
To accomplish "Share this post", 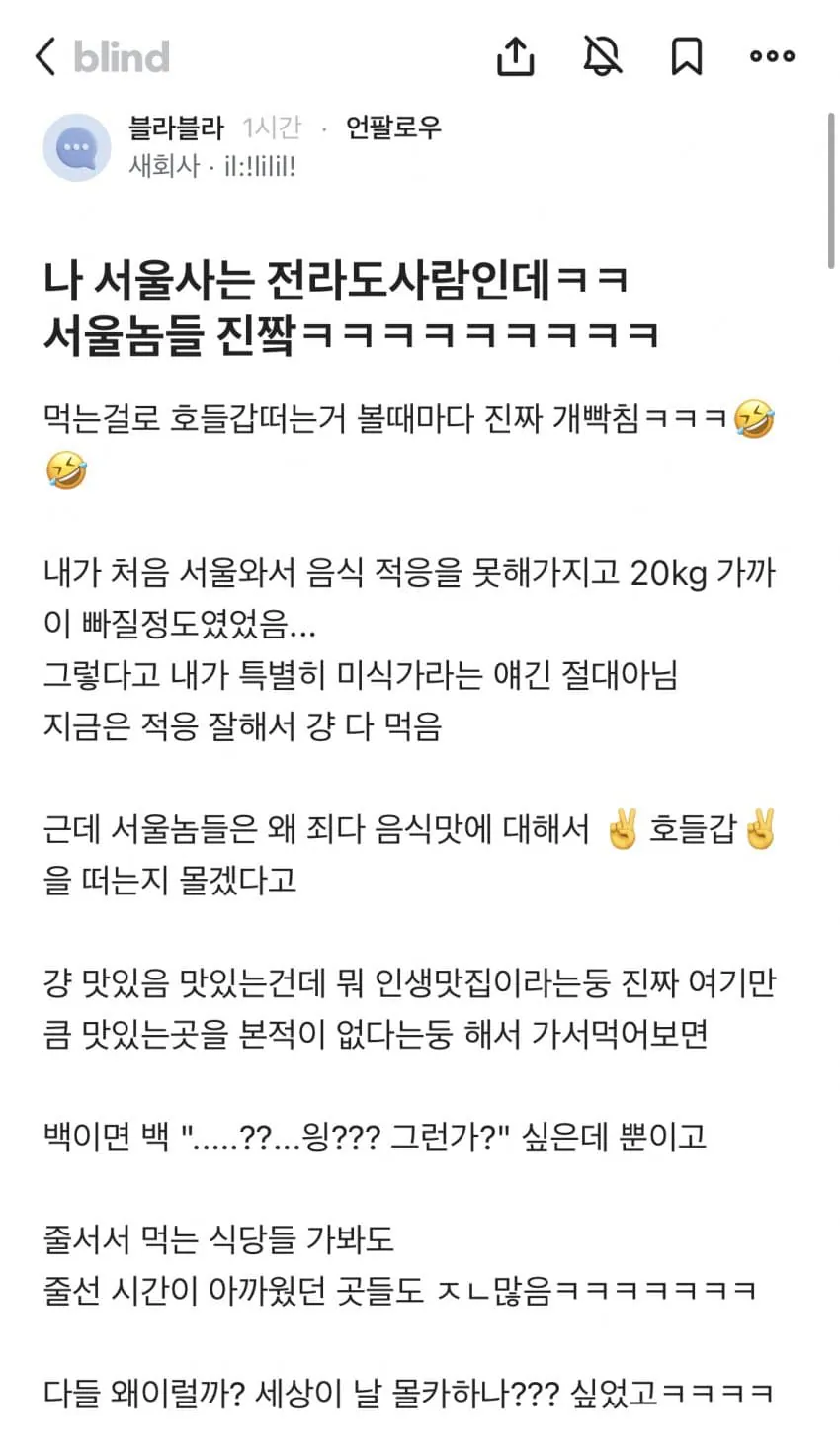I will pos(515,55).
